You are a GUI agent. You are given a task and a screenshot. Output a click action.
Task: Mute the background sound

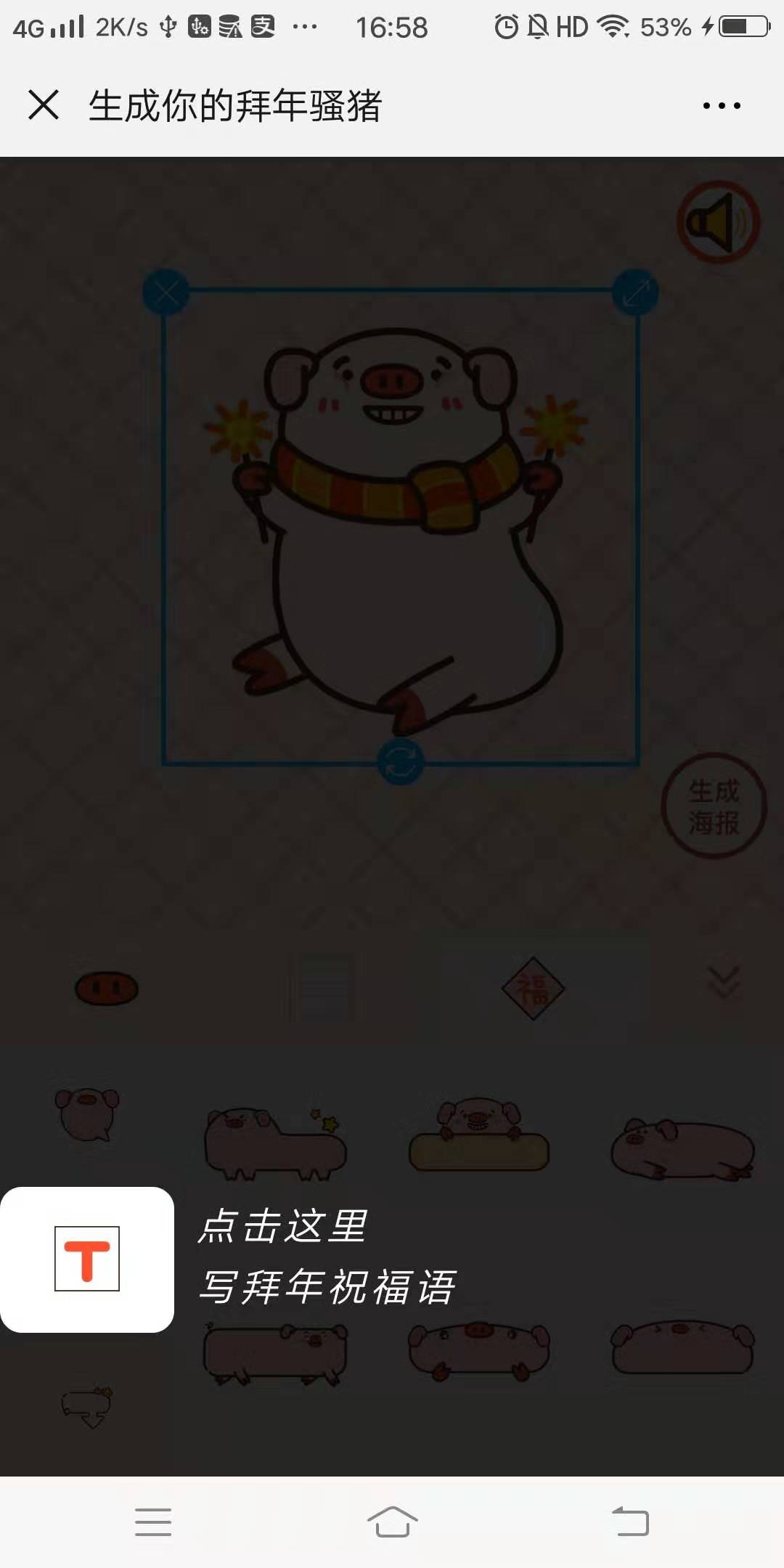pos(718,222)
